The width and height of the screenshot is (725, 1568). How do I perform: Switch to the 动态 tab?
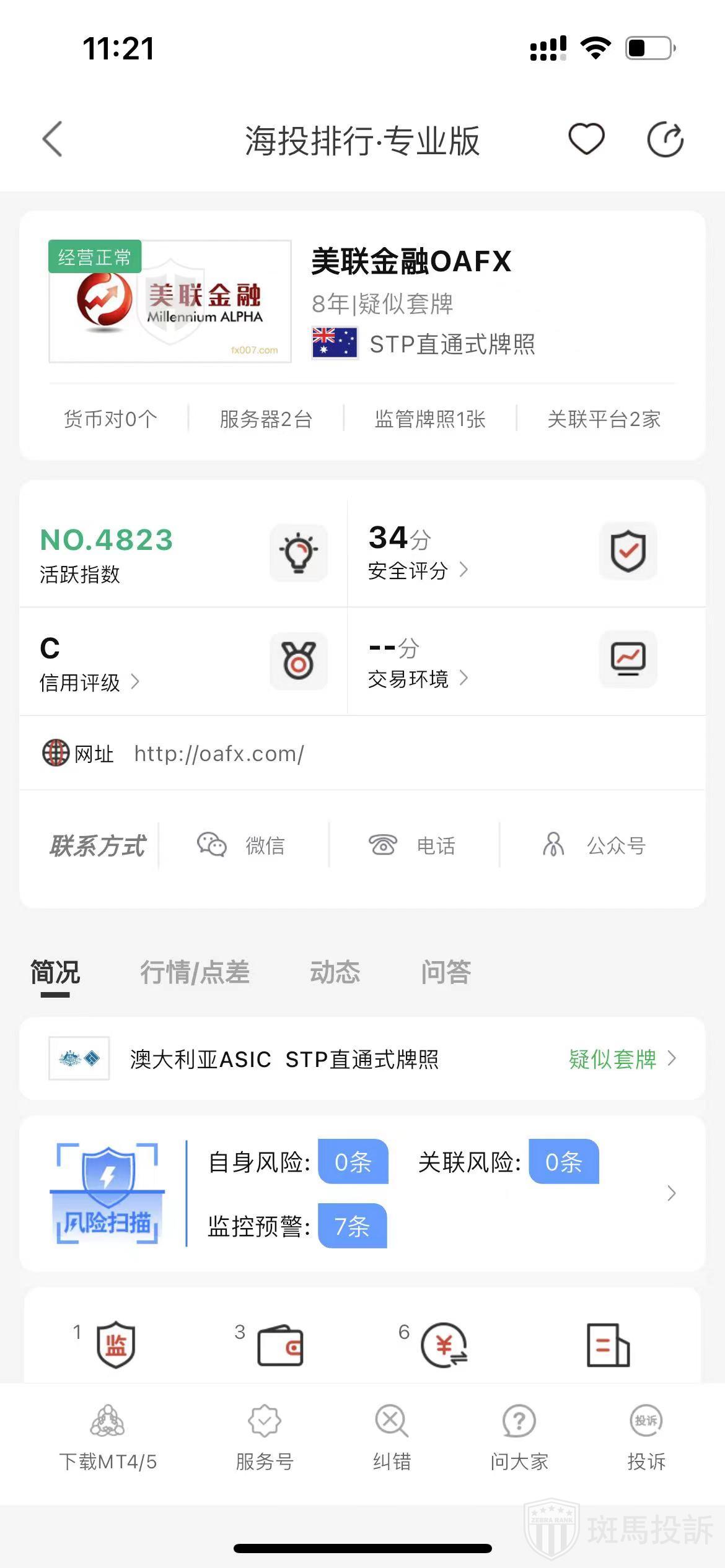335,972
